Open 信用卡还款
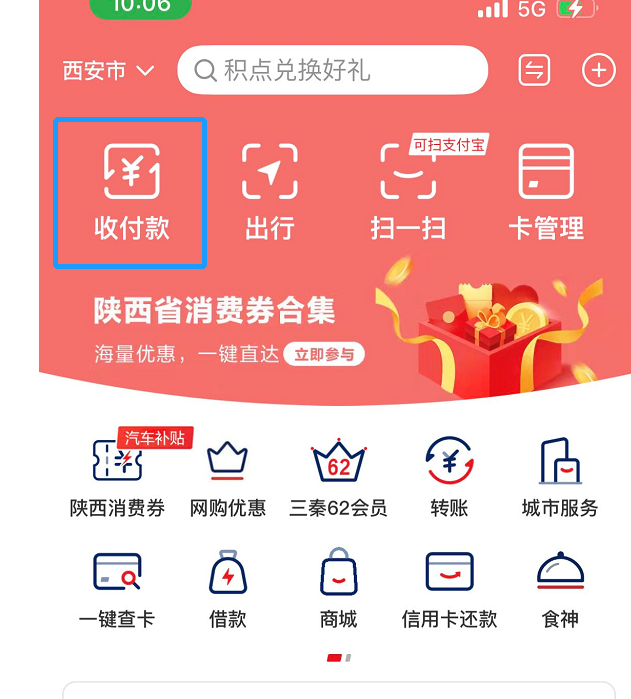 tap(449, 588)
